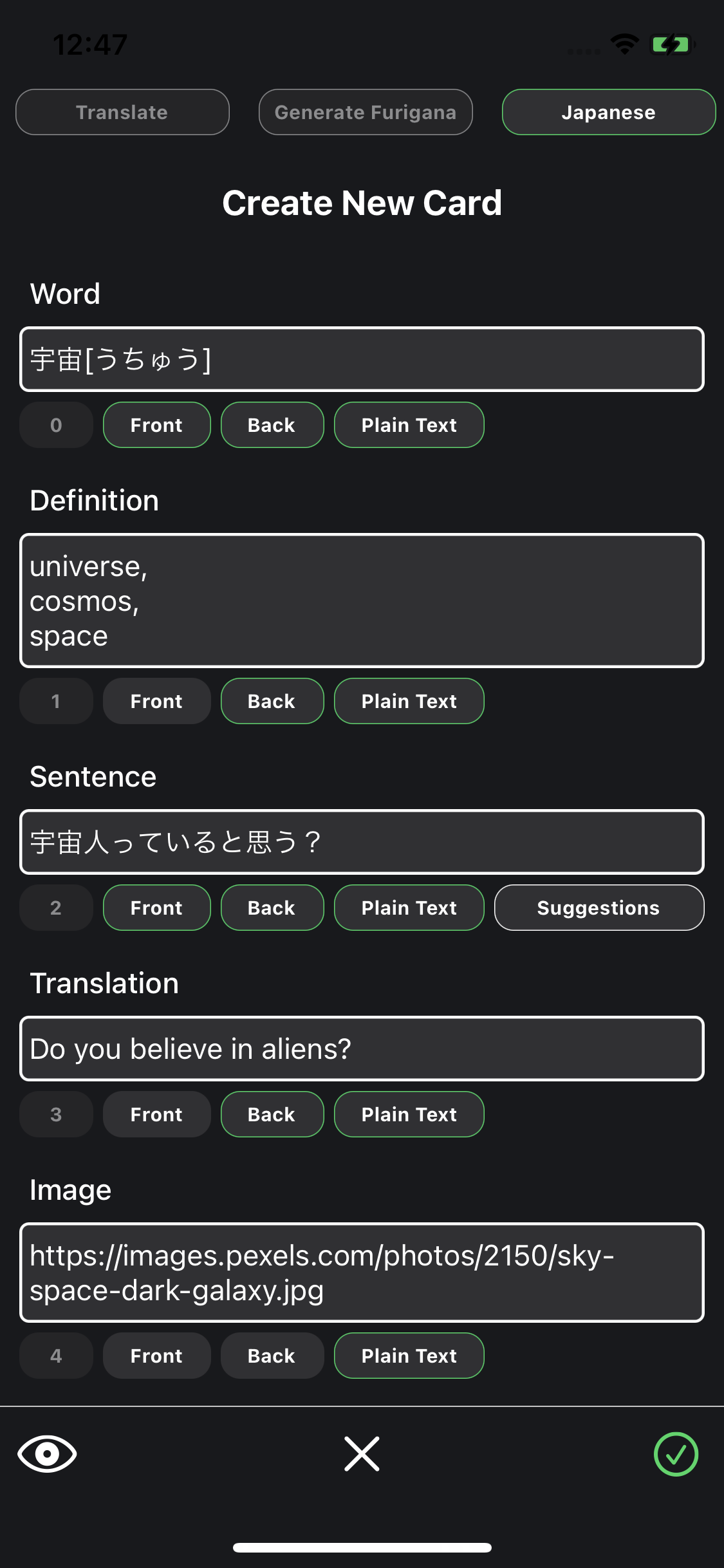The image size is (724, 1568).
Task: Toggle Back for the Definition field
Action: [272, 701]
